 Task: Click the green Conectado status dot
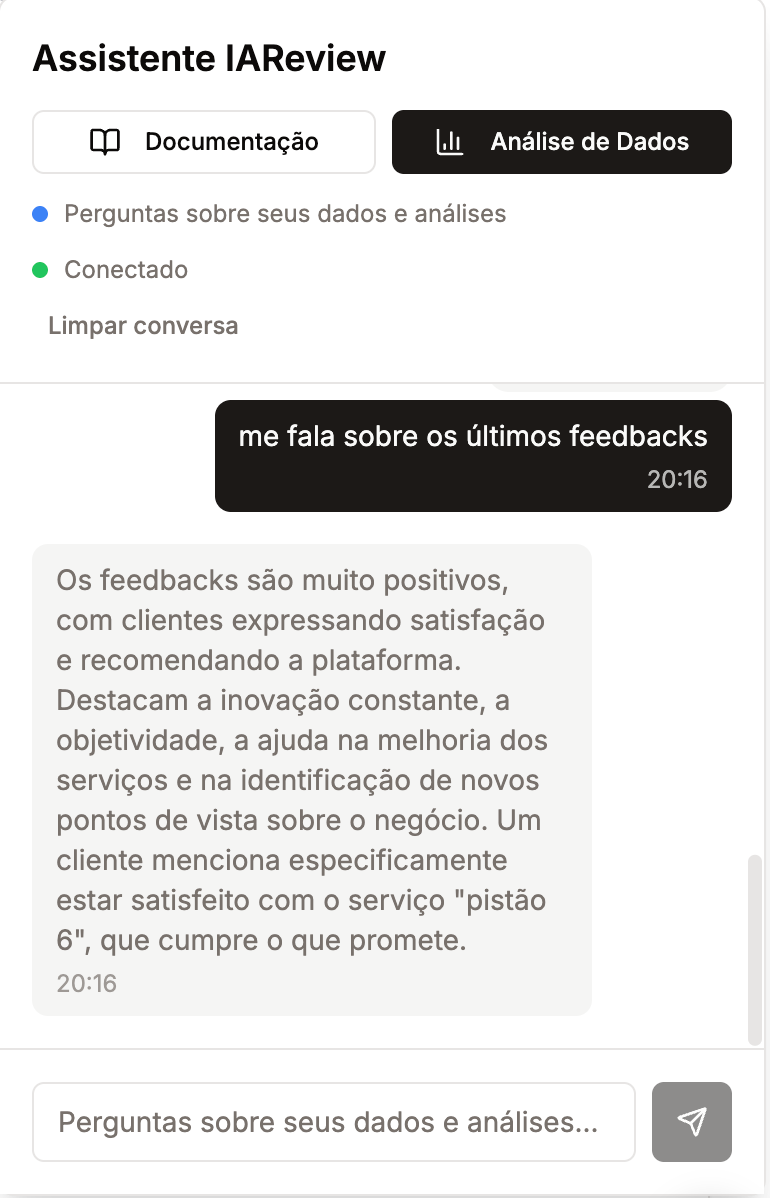[x=38, y=270]
